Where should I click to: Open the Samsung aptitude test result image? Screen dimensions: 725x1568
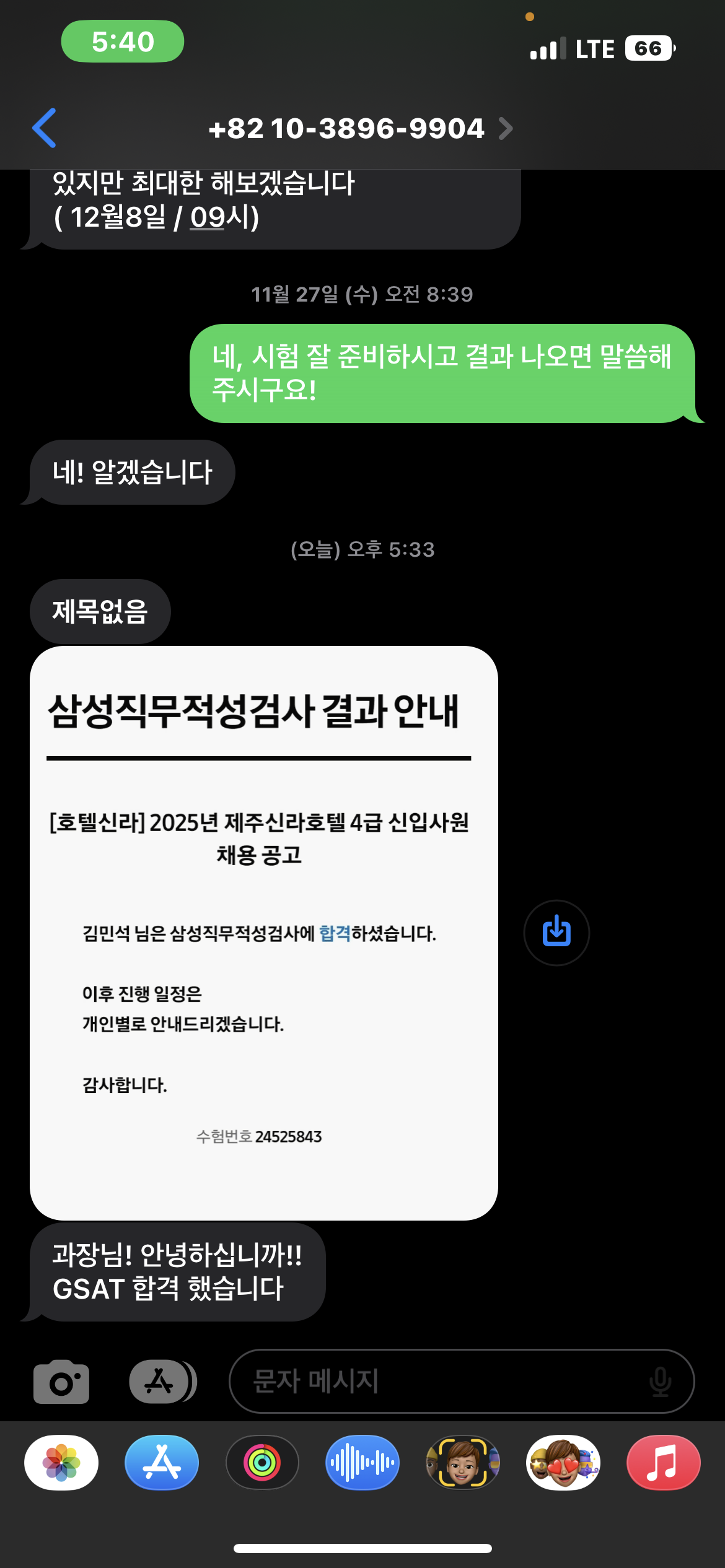click(x=263, y=932)
